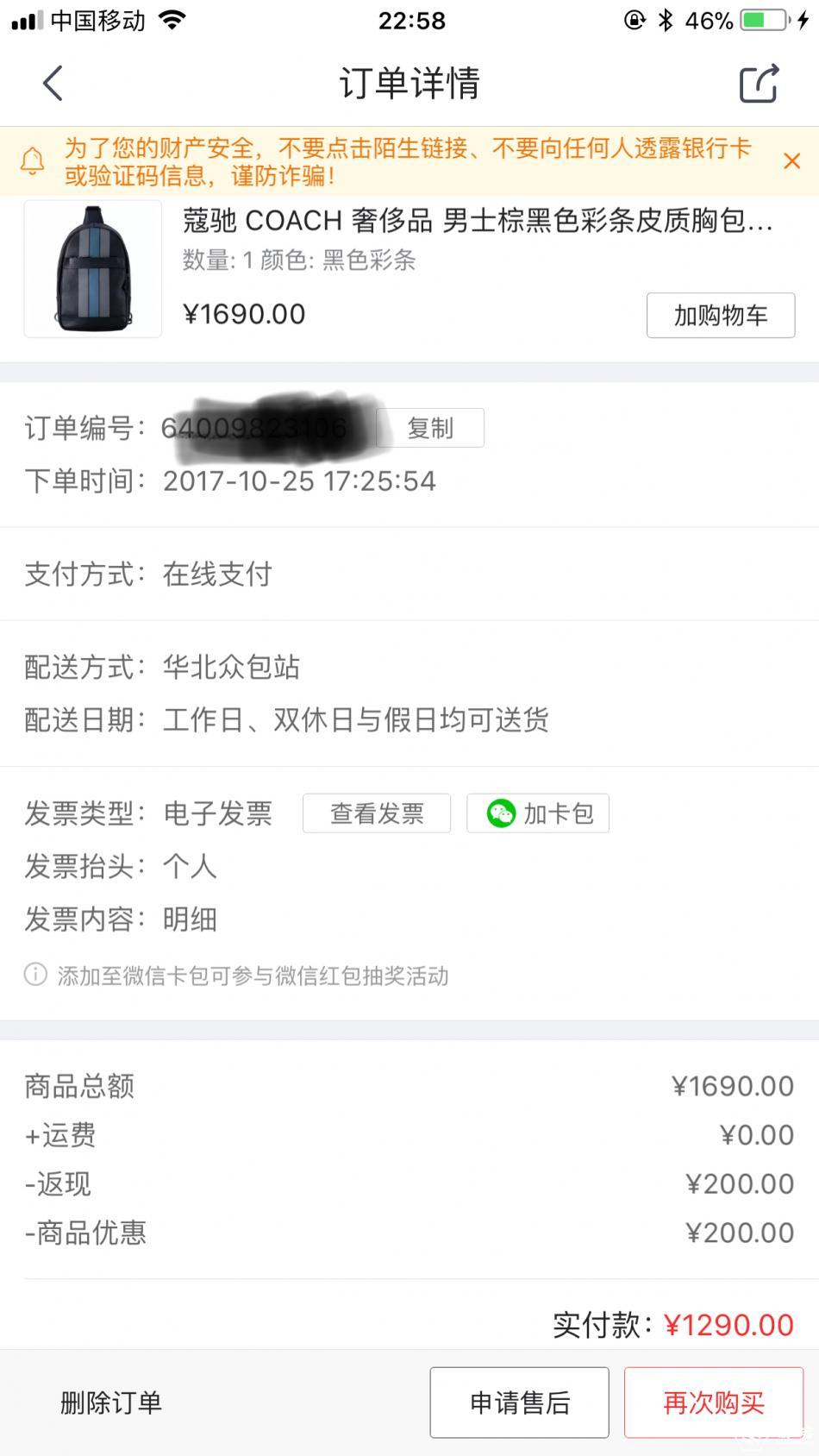Viewport: 819px width, 1456px height.
Task: Tap the product thumbnail image
Action: pos(91,267)
